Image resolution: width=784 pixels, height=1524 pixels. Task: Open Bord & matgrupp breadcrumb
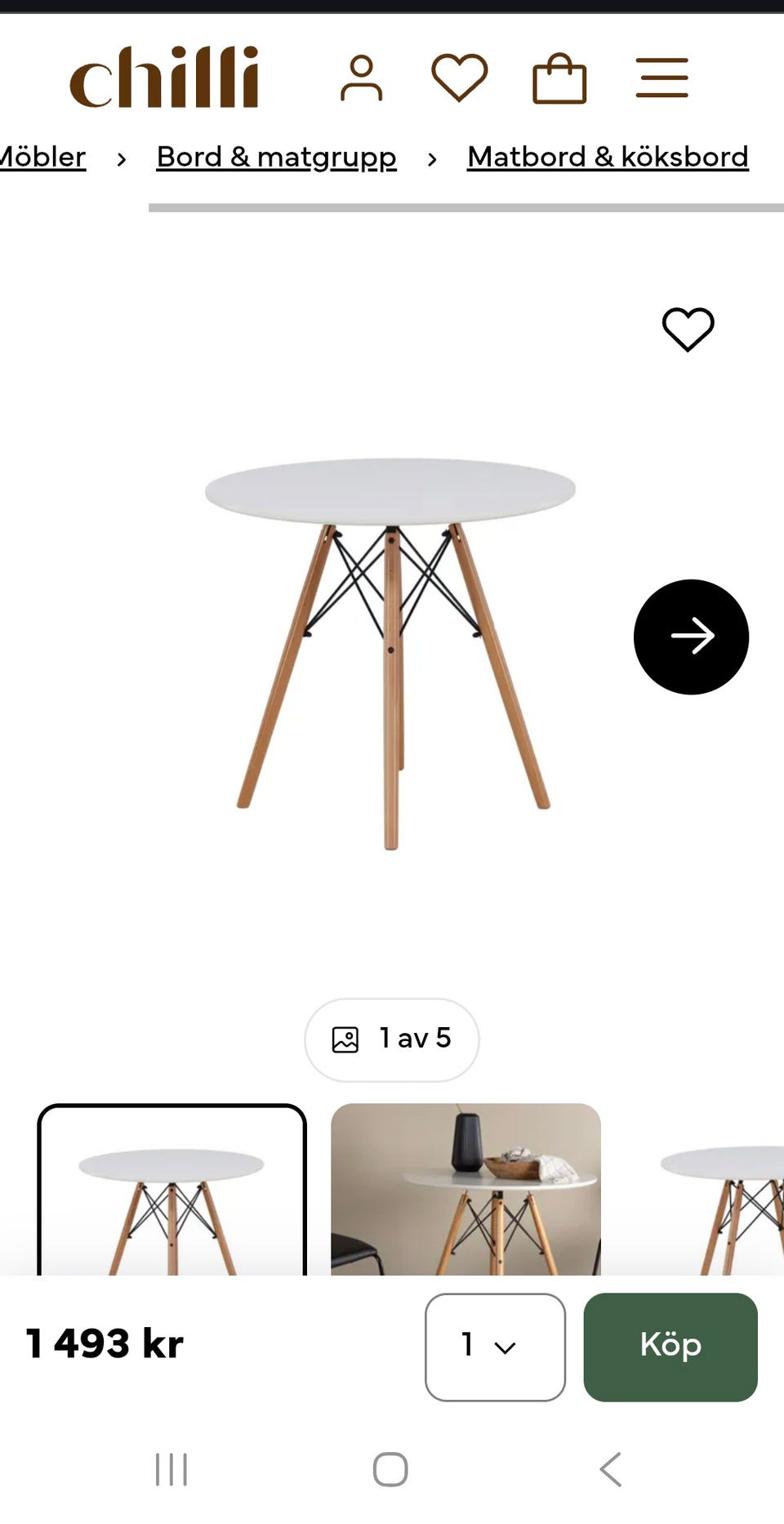coord(276,156)
